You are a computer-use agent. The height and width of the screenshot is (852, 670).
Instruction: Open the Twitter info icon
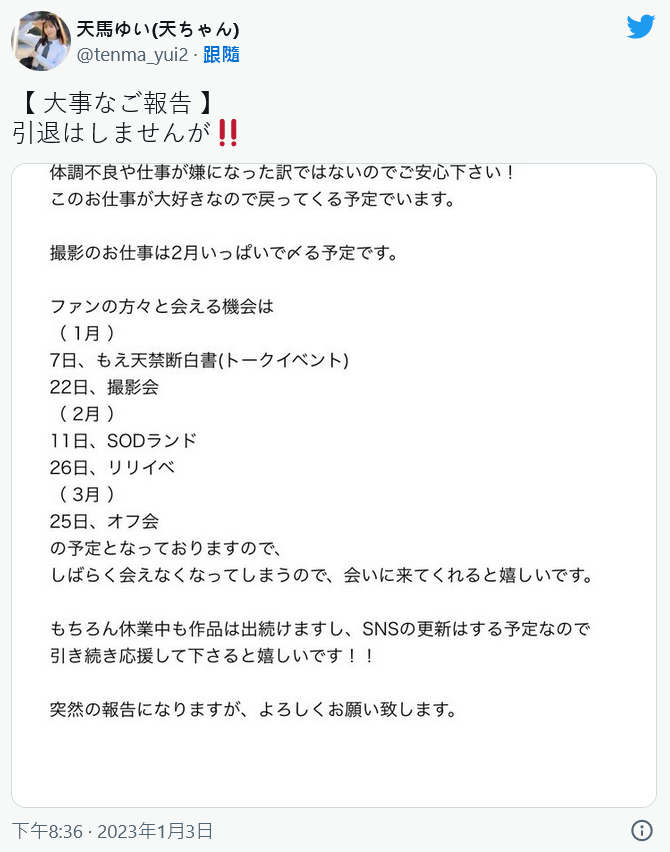pos(642,831)
